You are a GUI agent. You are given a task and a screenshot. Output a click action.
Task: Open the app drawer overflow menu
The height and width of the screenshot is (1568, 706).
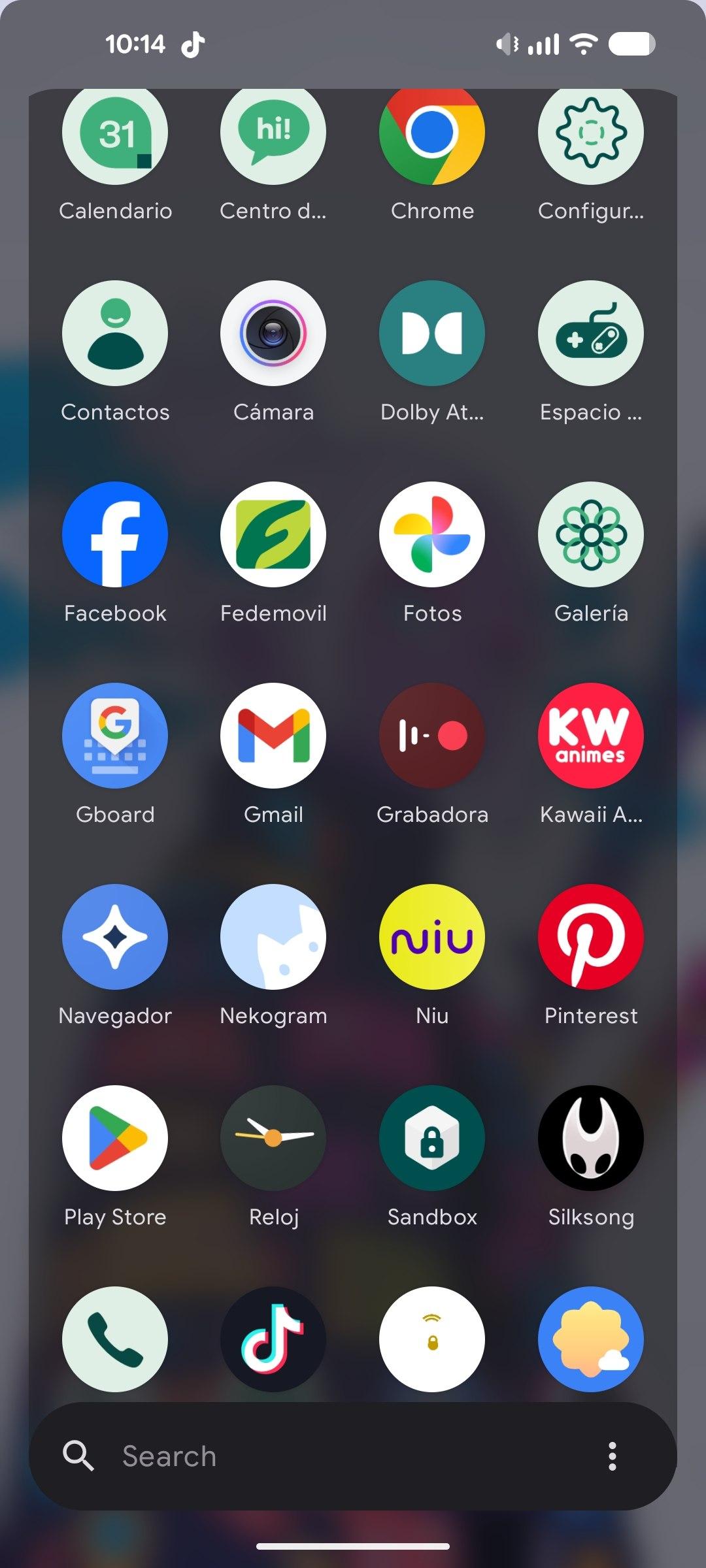pos(612,1456)
